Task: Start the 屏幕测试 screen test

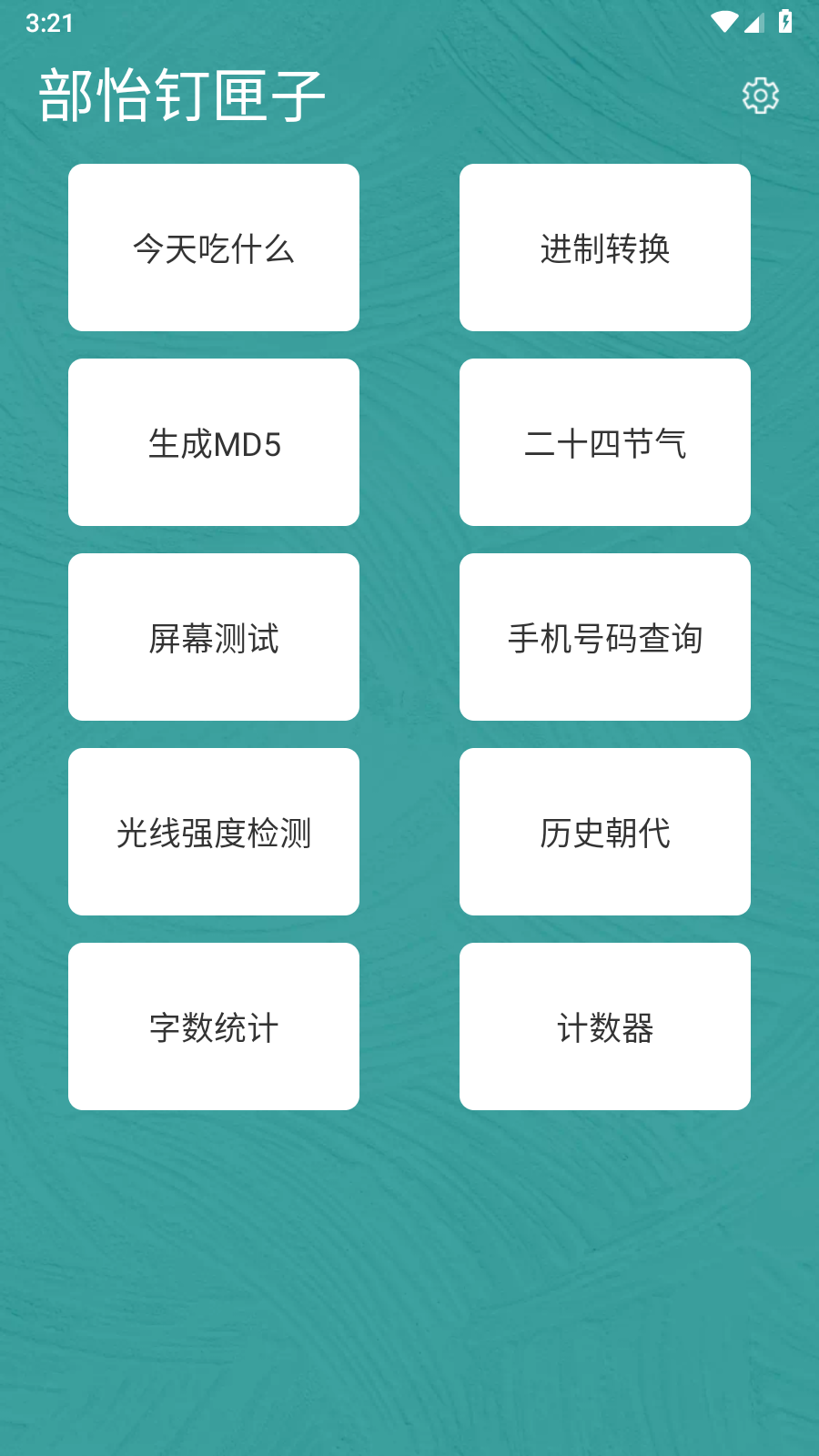Action: [214, 636]
